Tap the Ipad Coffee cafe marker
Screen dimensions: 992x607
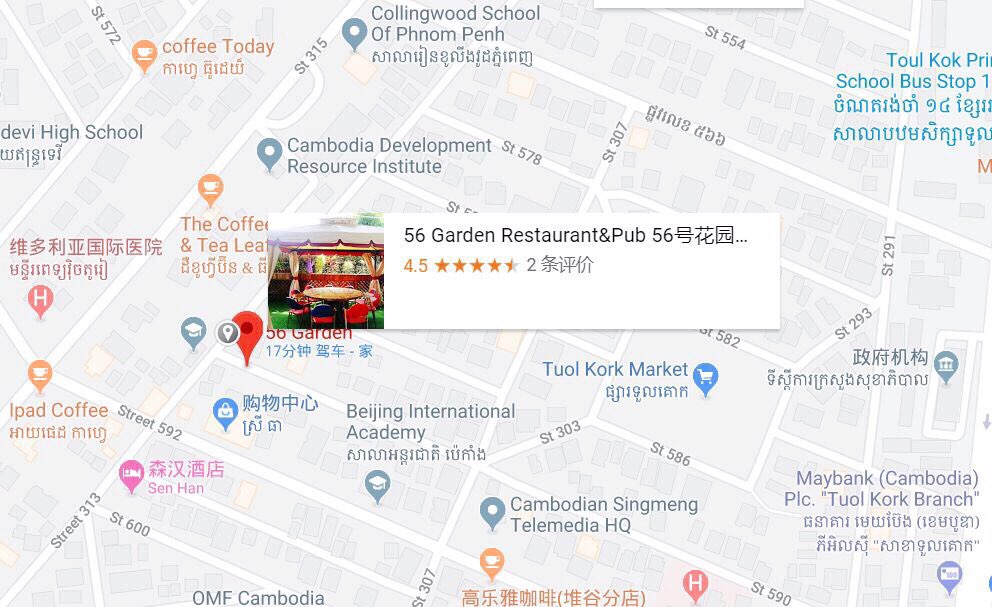39,377
